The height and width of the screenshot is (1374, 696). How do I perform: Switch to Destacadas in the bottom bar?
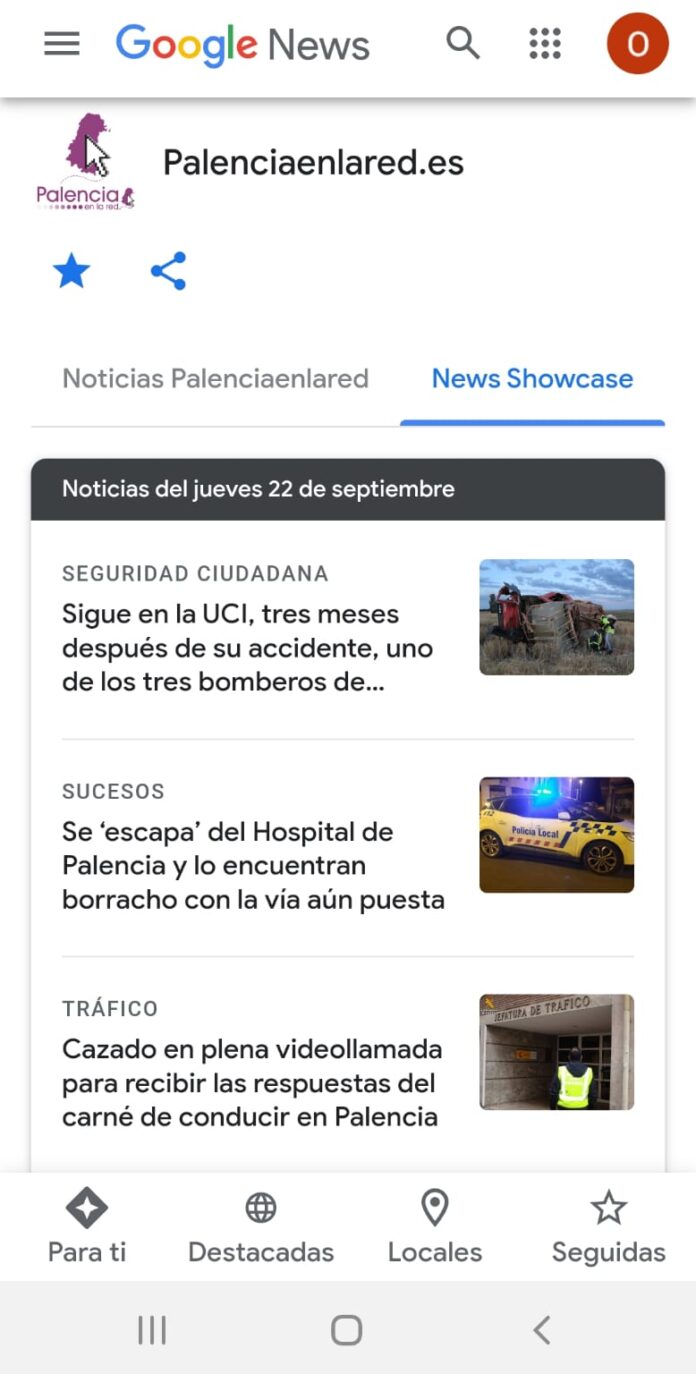pos(261,1227)
